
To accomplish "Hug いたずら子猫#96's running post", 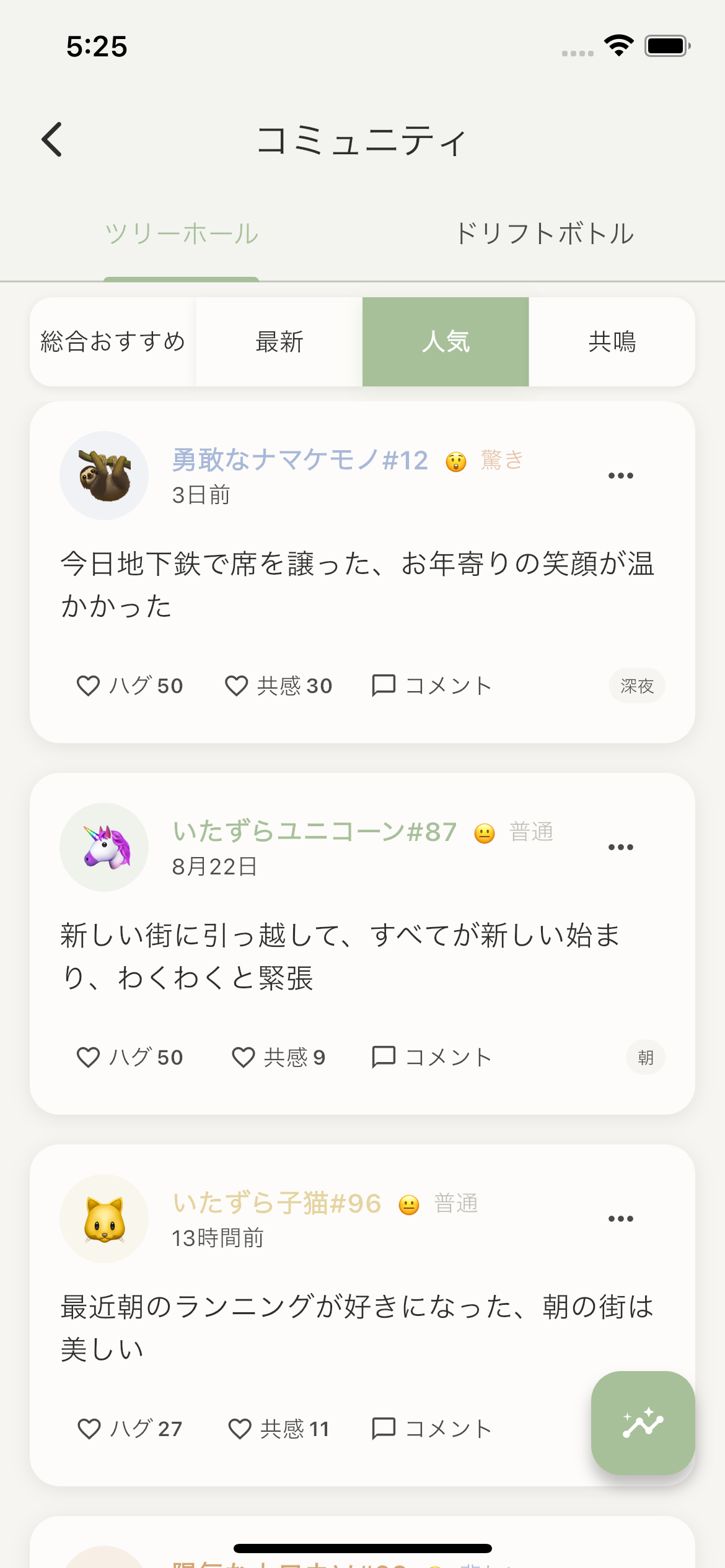I will coord(130,1429).
